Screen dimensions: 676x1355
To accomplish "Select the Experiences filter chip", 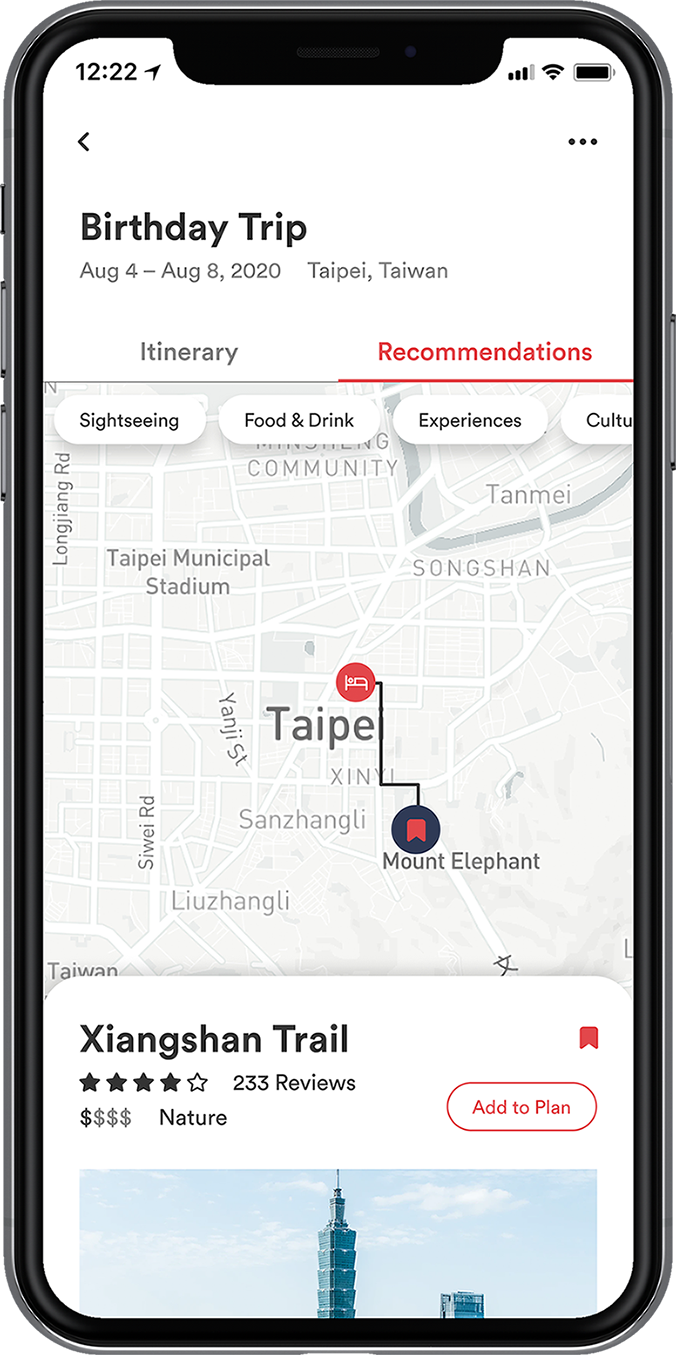I will [470, 420].
